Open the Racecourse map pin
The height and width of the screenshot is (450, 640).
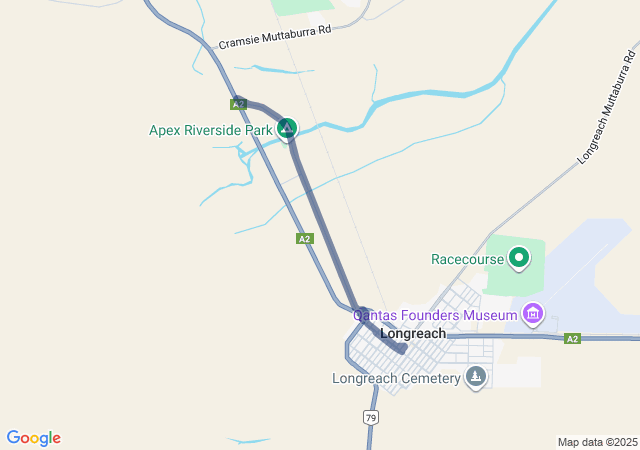tap(519, 259)
